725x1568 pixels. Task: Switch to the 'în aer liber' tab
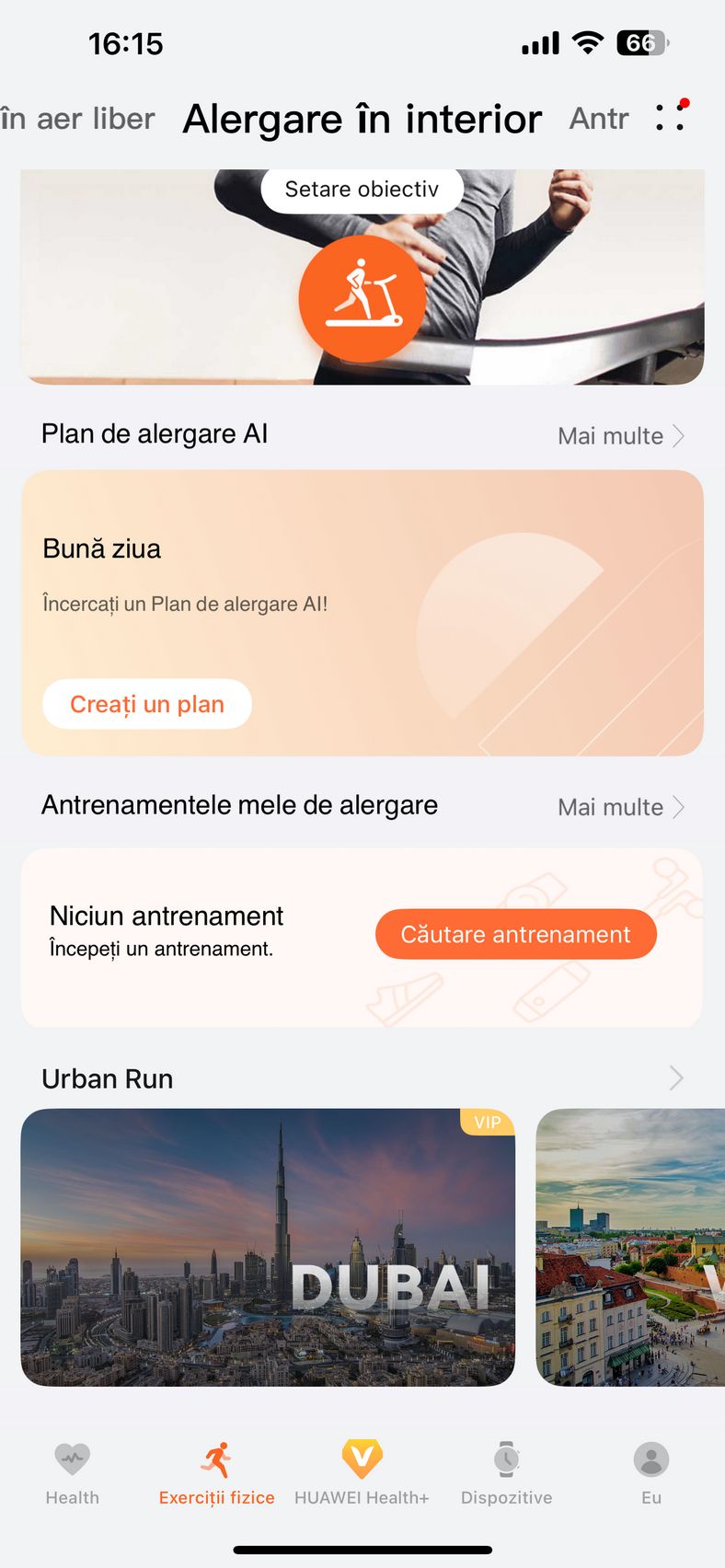[x=77, y=119]
